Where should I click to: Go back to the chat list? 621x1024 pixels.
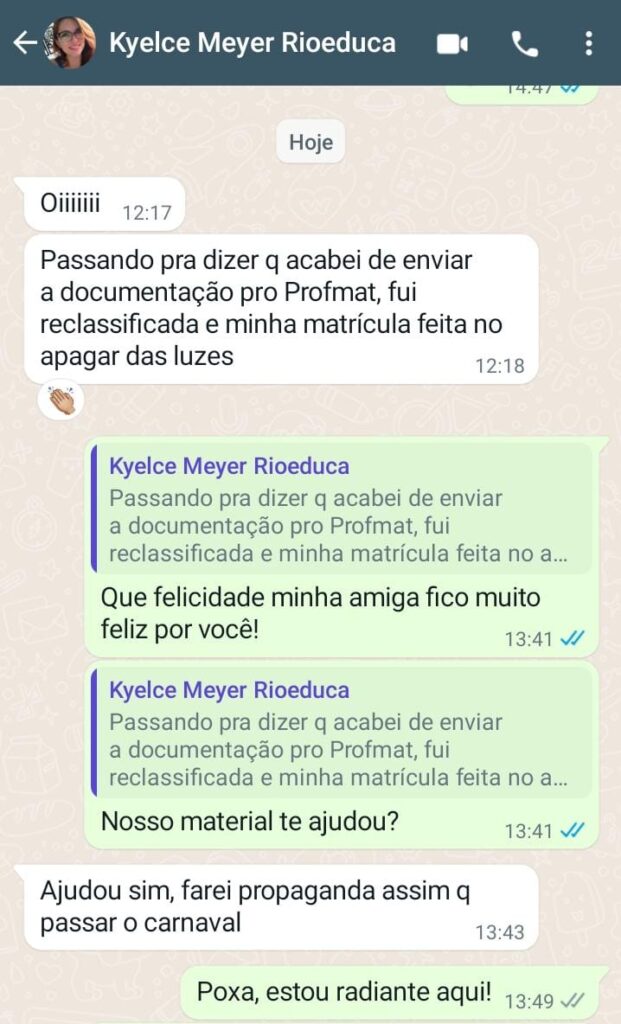pos(24,43)
